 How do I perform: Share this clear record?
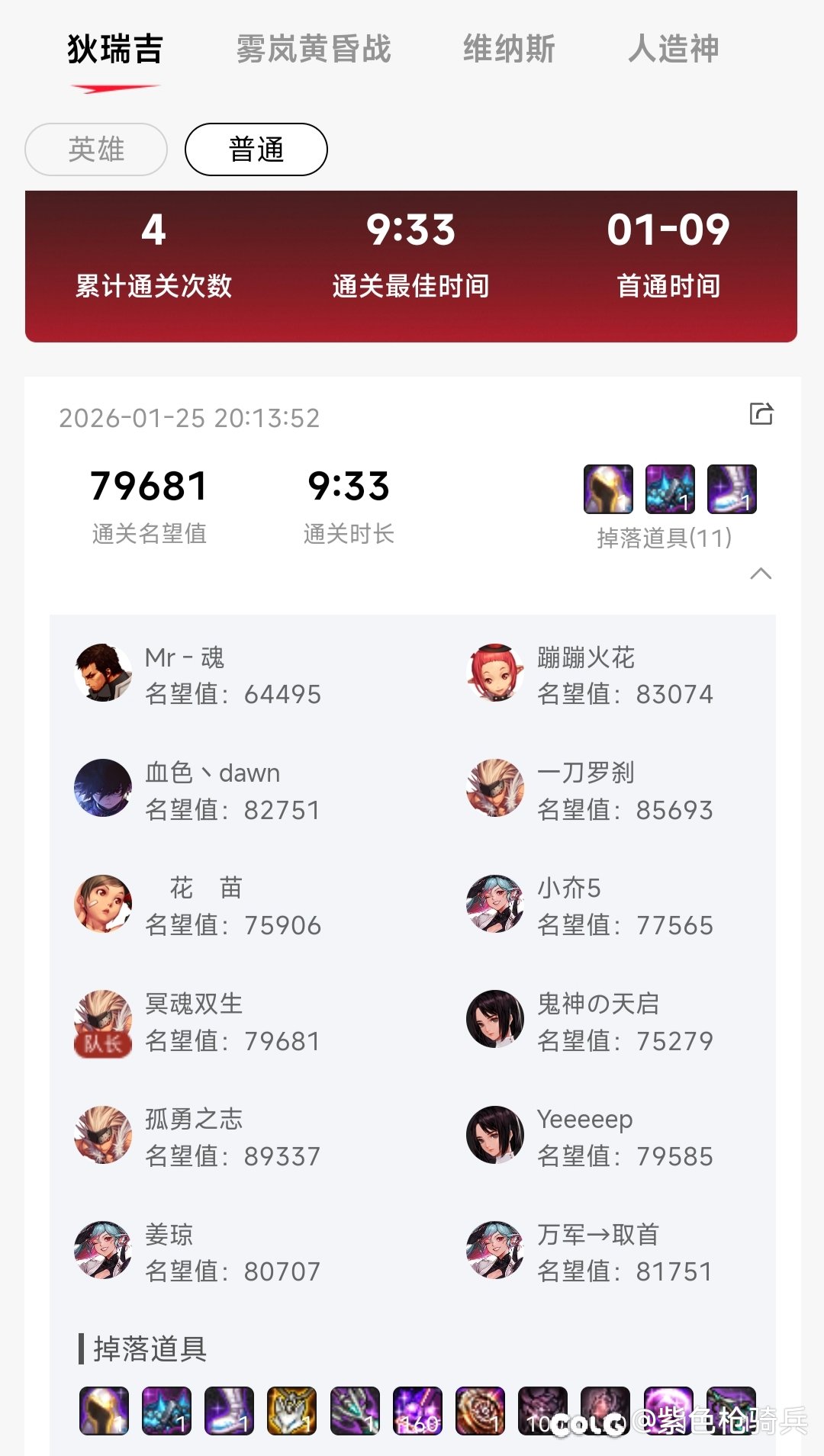pyautogui.click(x=761, y=414)
